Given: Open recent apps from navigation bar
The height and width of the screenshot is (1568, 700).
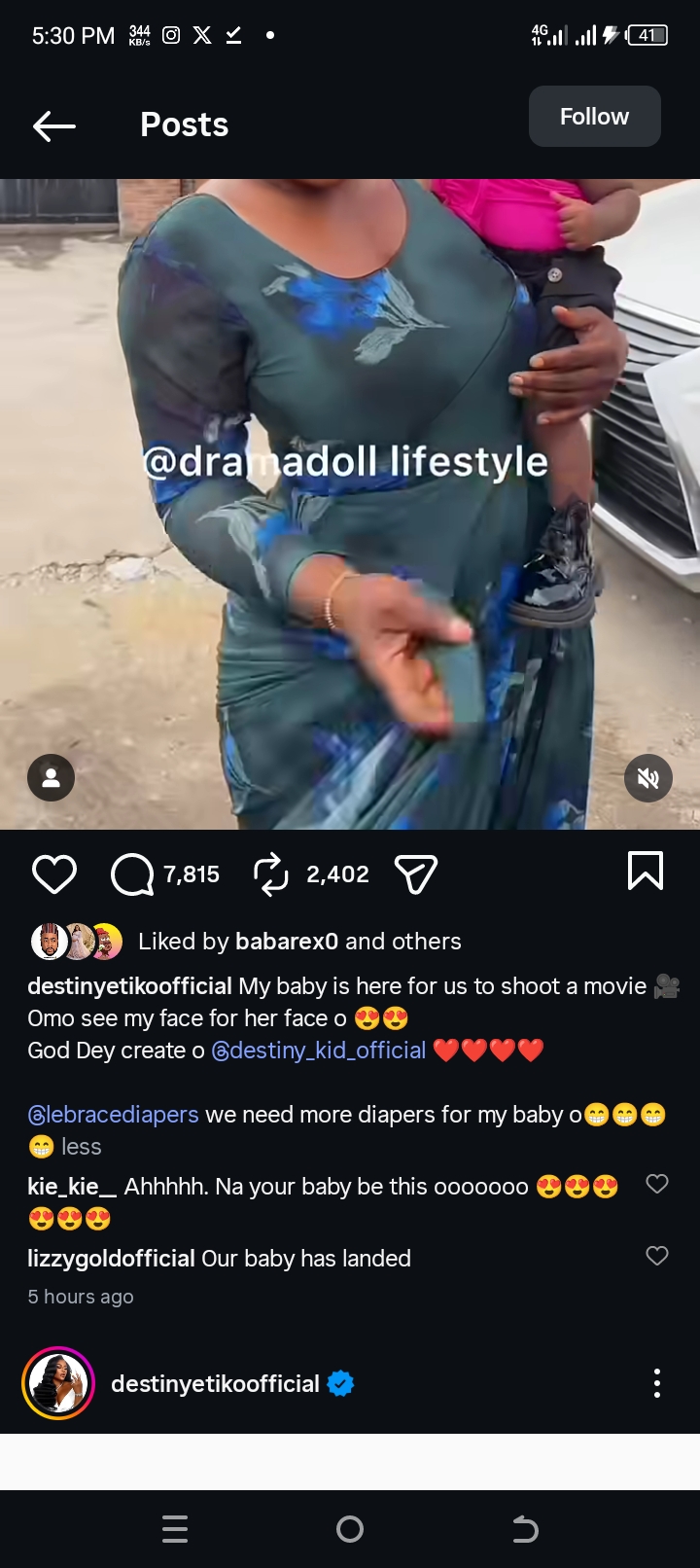Looking at the screenshot, I should coord(175,1530).
